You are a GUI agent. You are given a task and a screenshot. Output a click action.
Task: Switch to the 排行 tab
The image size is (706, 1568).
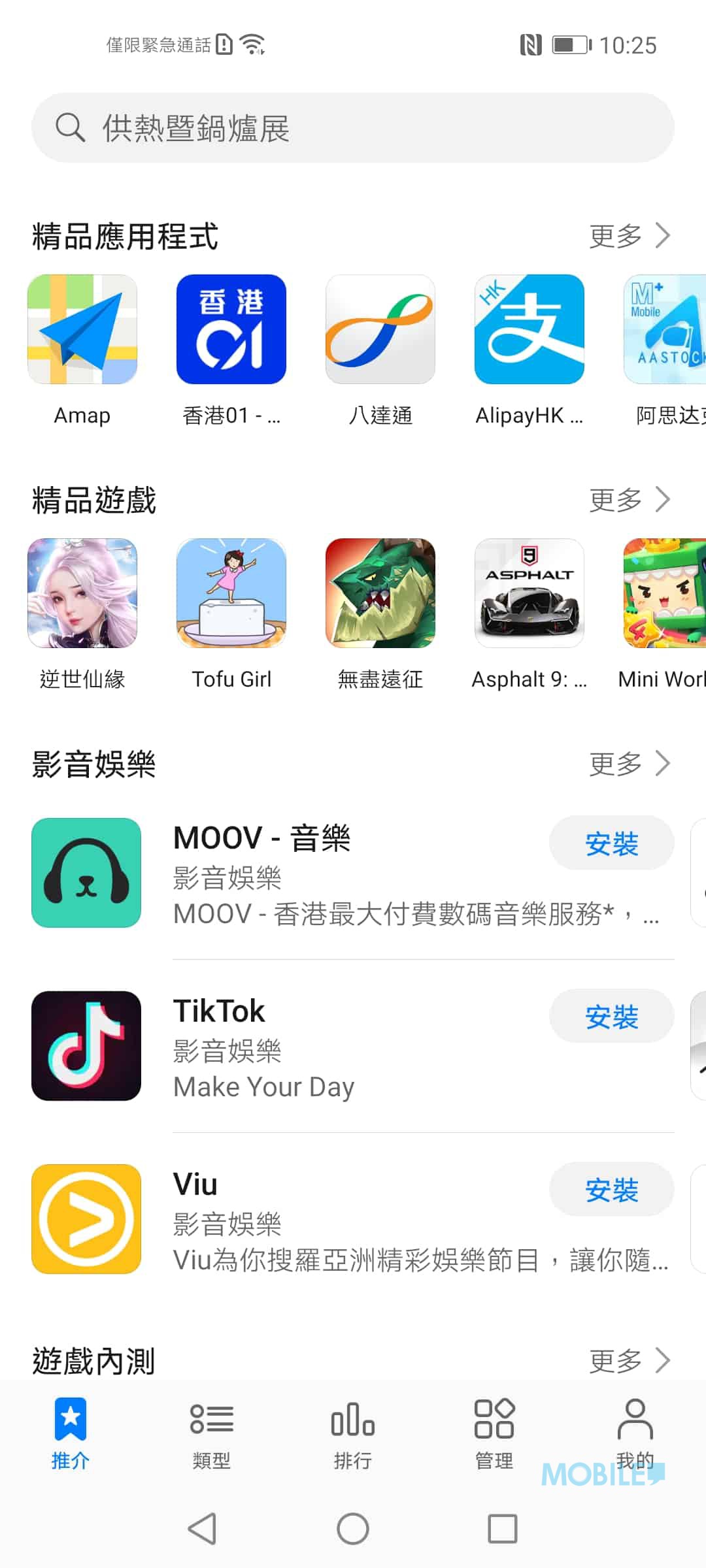[353, 1433]
